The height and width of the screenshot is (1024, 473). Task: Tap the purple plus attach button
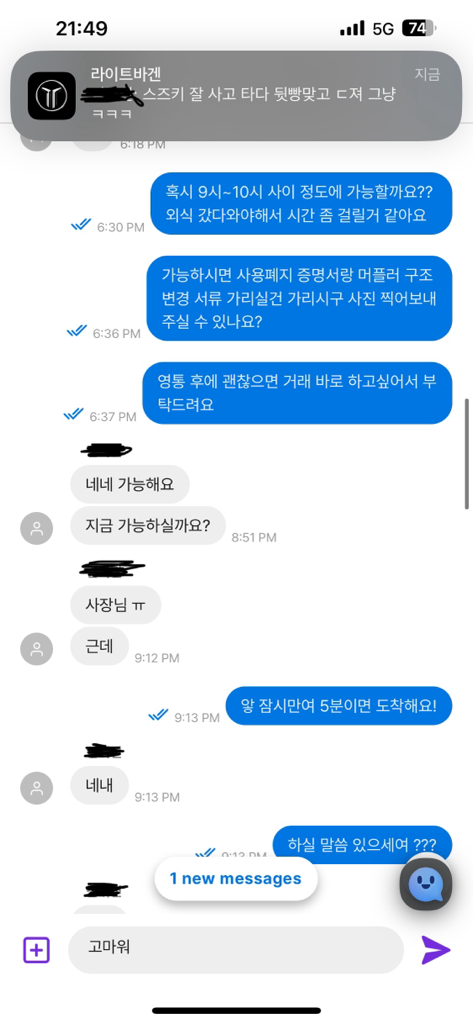[37, 950]
